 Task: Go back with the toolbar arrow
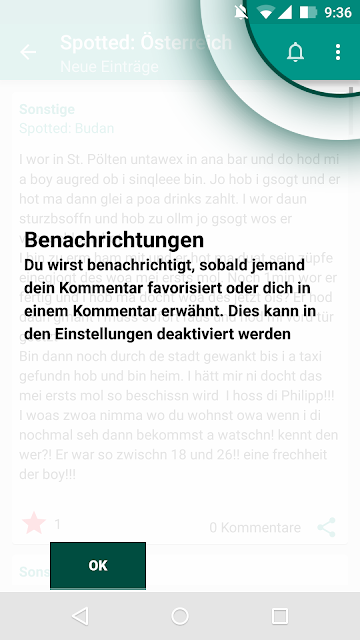(28, 52)
